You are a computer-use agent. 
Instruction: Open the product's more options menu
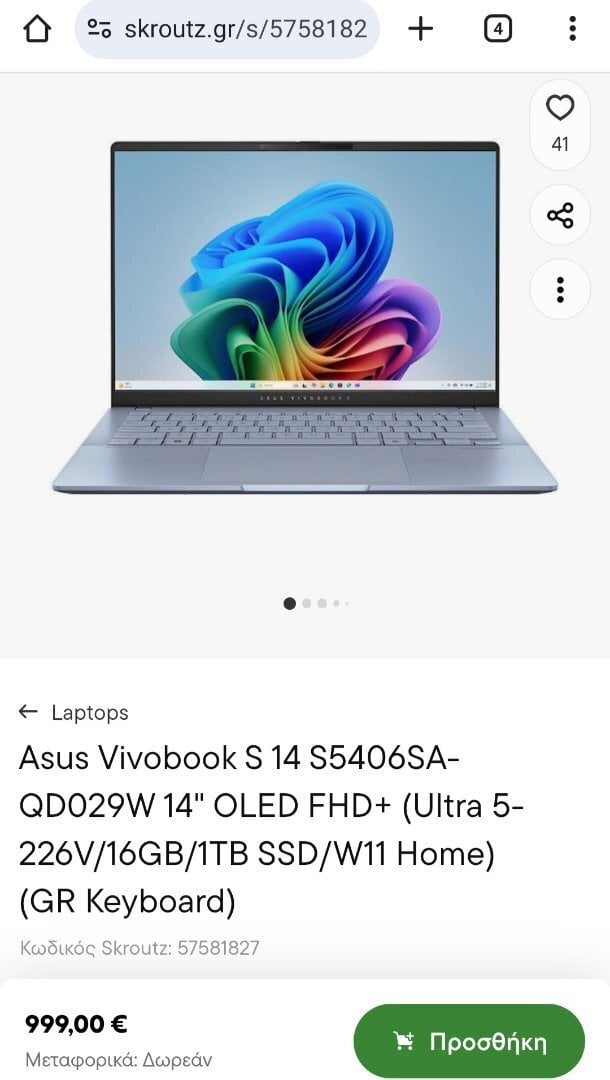(x=560, y=289)
